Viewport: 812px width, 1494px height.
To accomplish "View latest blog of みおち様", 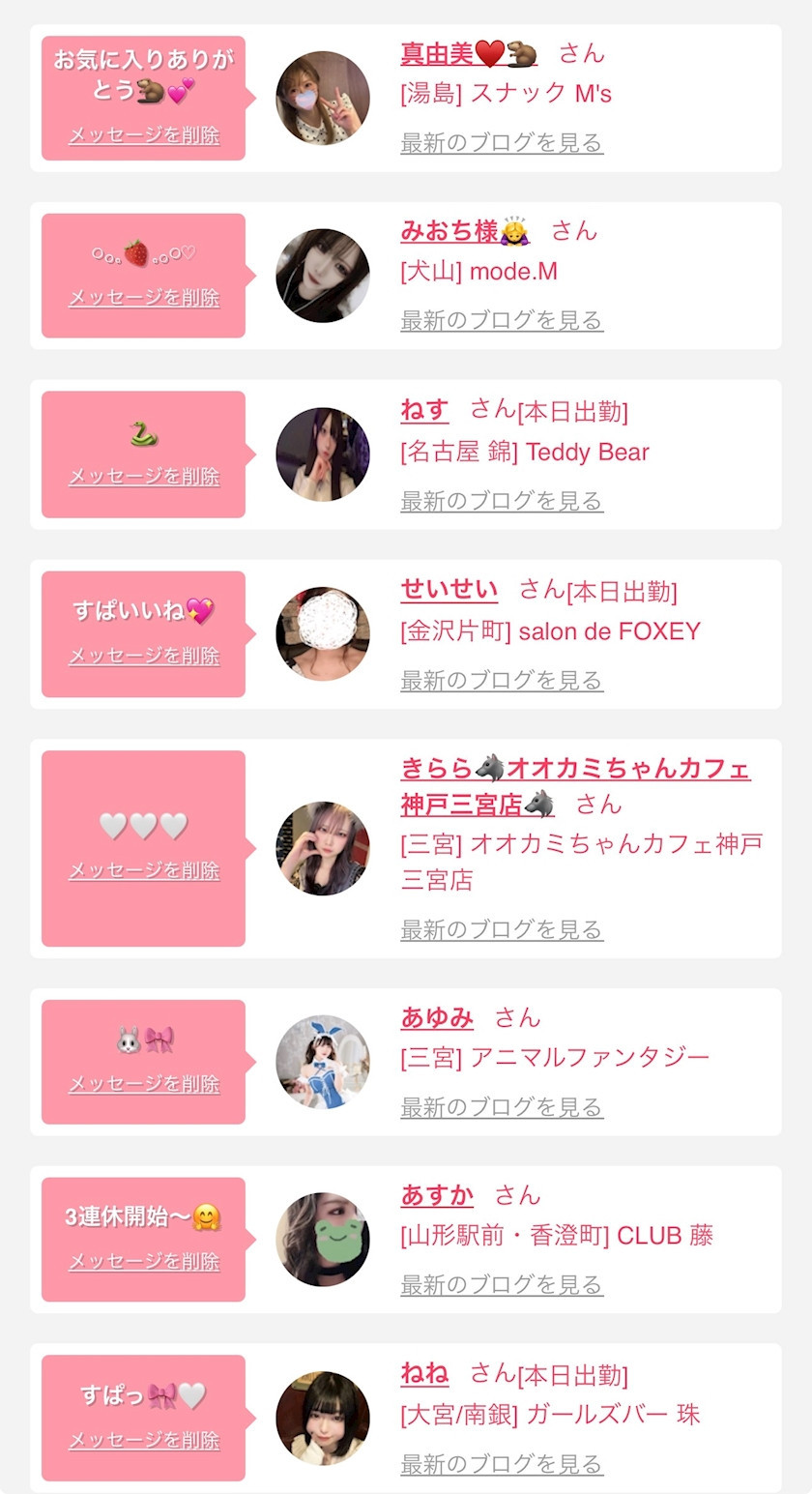I will 502,320.
